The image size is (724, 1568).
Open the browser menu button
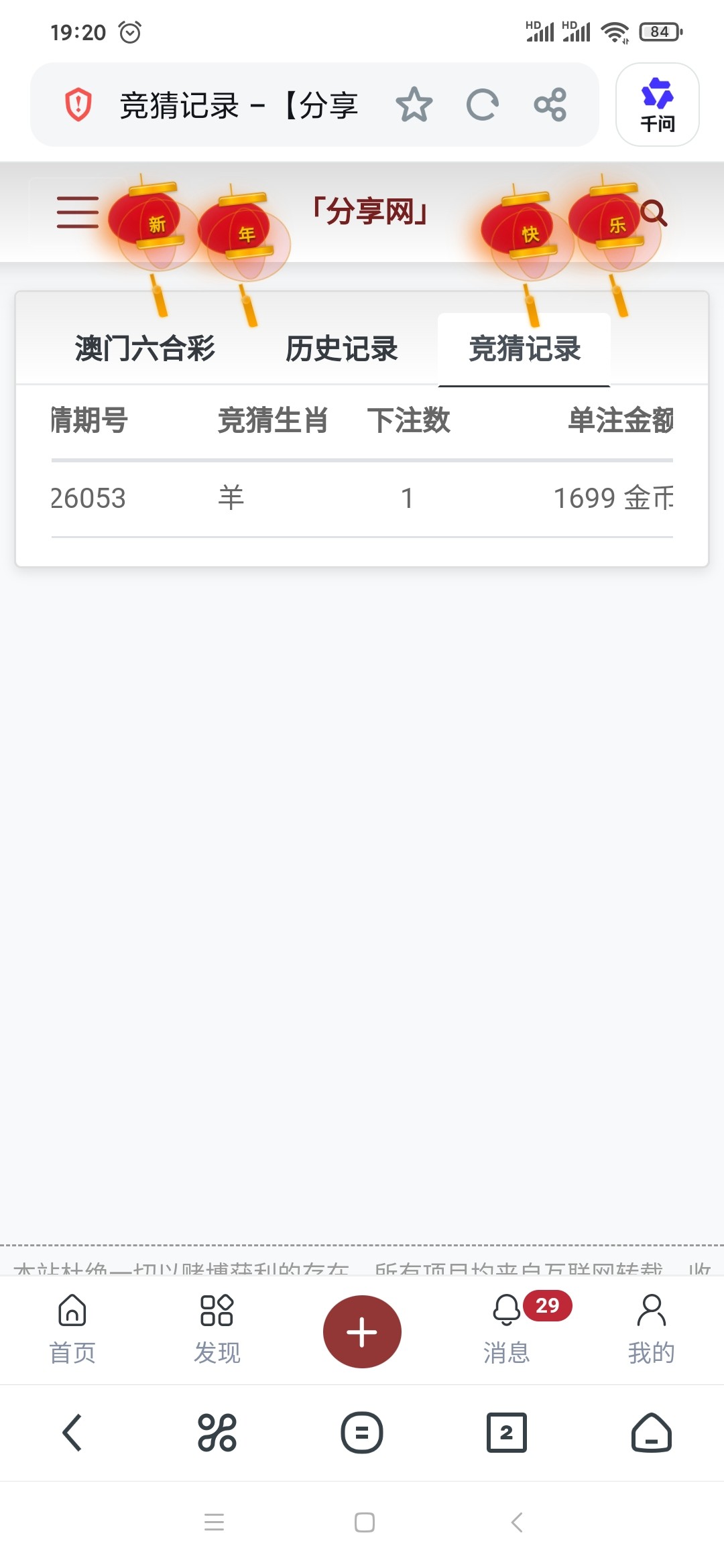coord(362,1433)
